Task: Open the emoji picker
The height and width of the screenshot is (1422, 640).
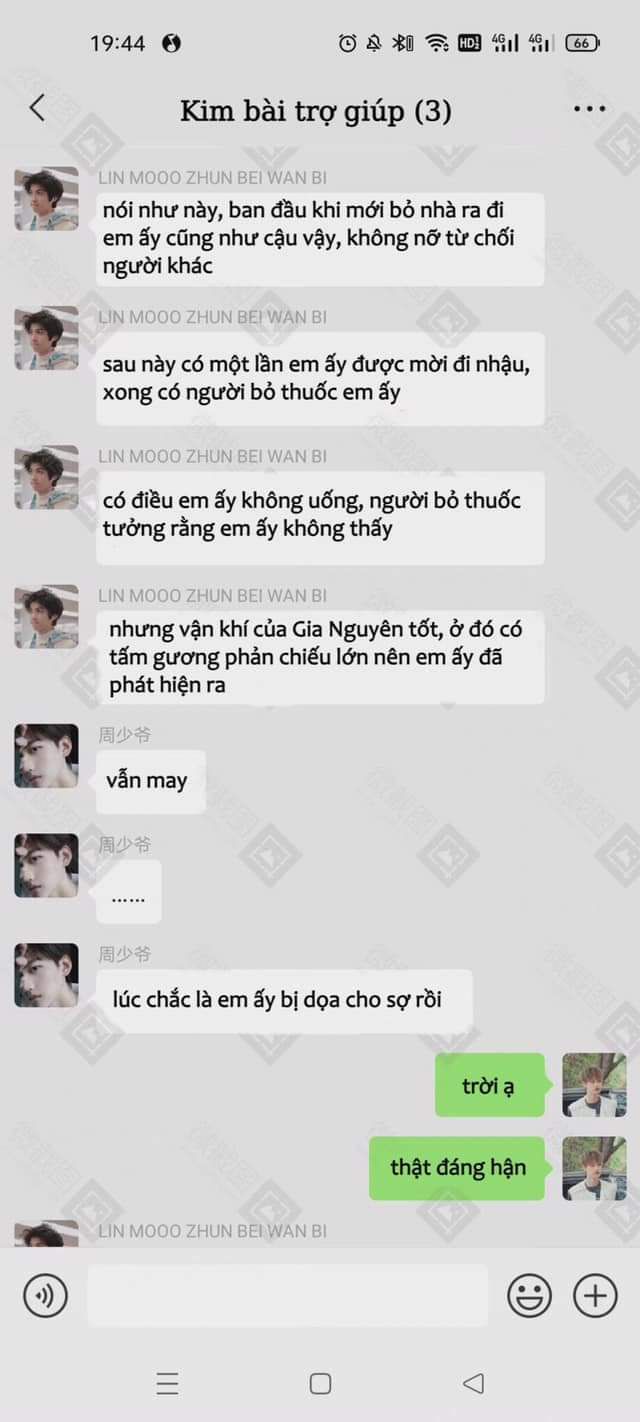Action: point(529,1297)
